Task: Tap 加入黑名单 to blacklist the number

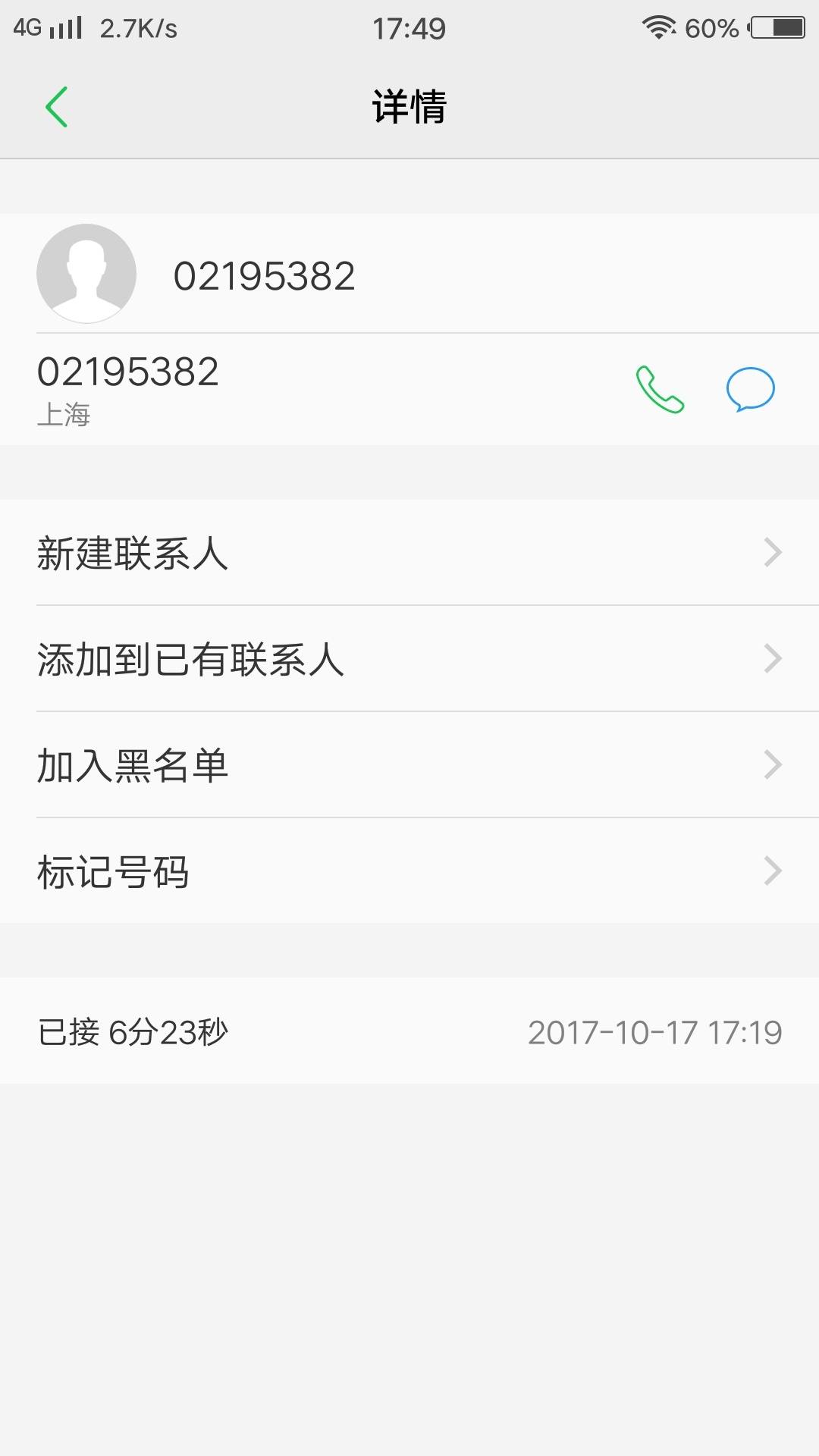Action: tap(133, 767)
